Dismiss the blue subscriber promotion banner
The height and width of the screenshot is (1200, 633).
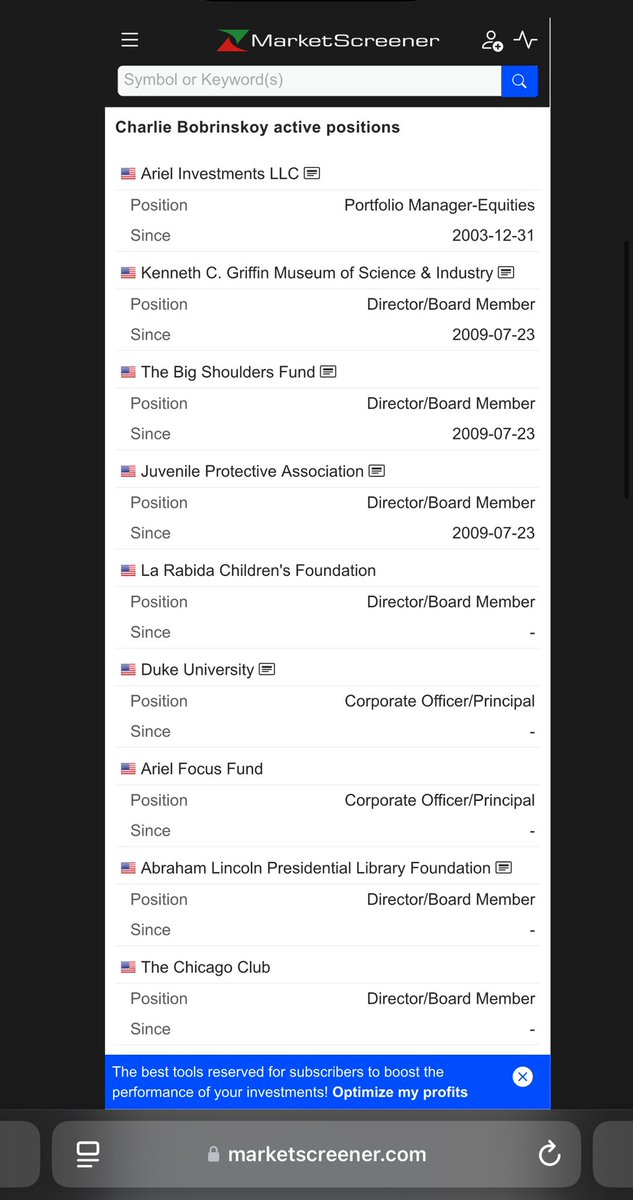pos(522,1076)
